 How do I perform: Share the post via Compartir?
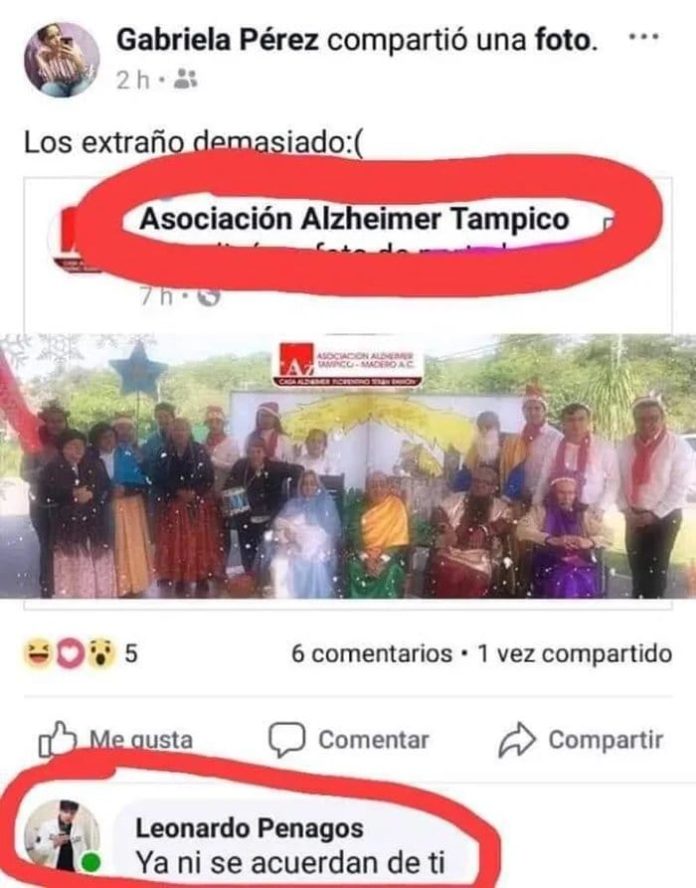[x=581, y=740]
